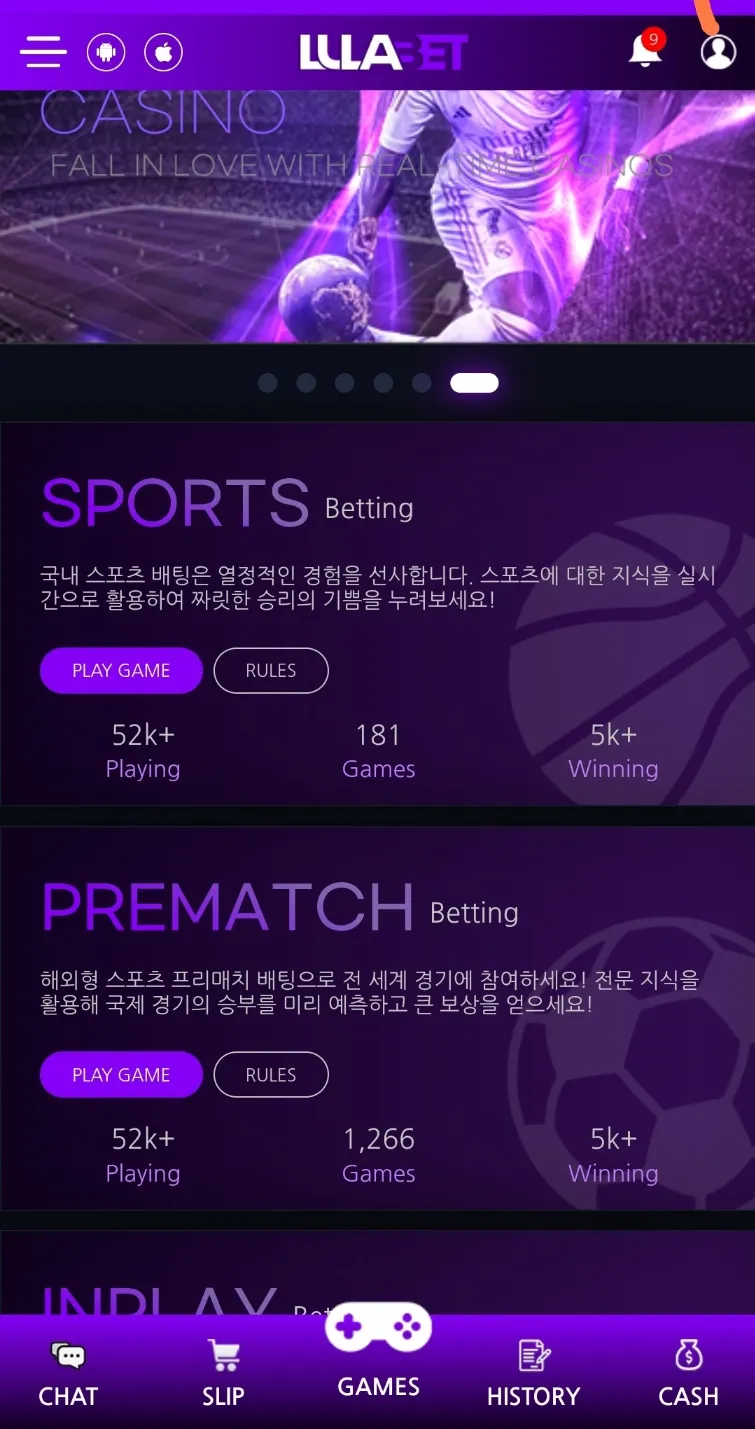
Task: Open the user profile icon
Action: pyautogui.click(x=718, y=51)
